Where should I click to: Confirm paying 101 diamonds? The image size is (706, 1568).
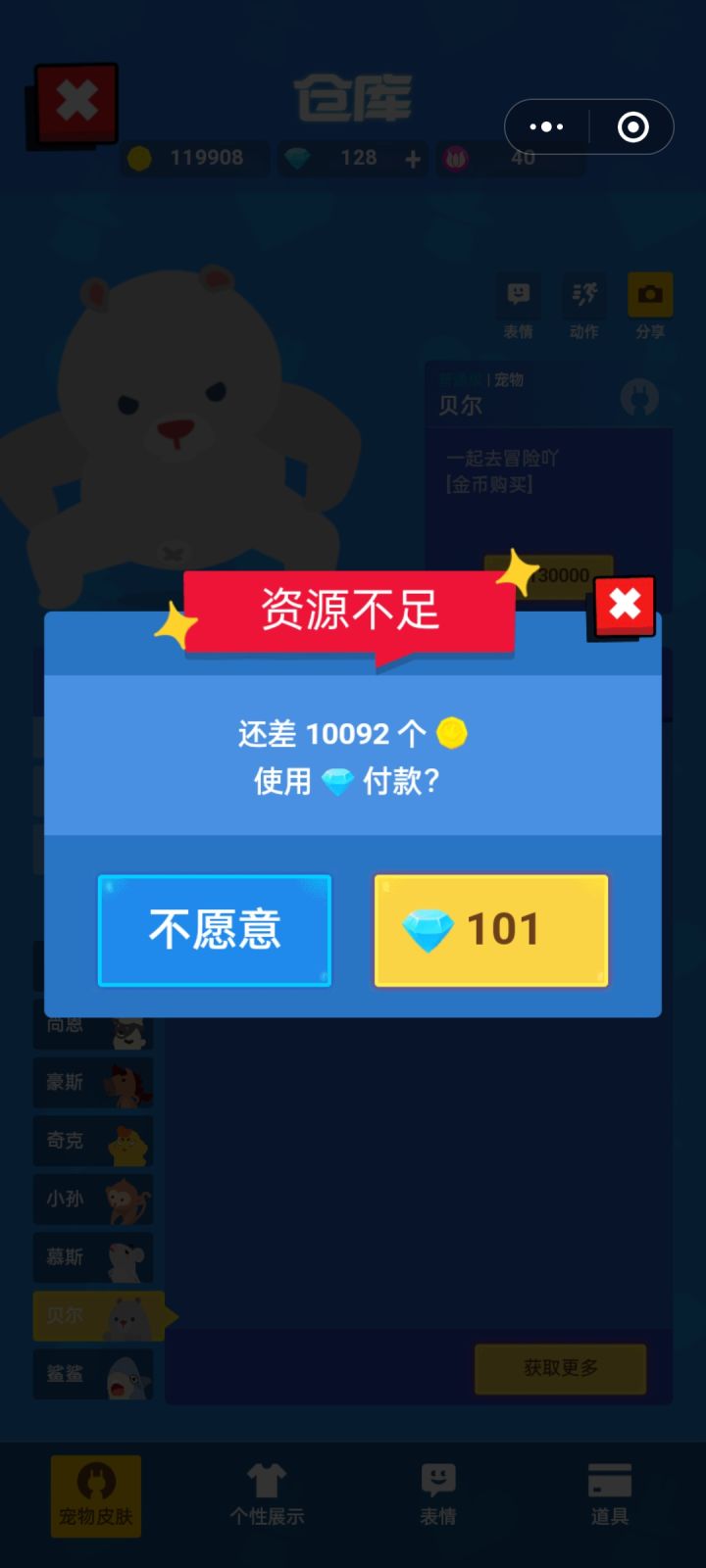490,930
